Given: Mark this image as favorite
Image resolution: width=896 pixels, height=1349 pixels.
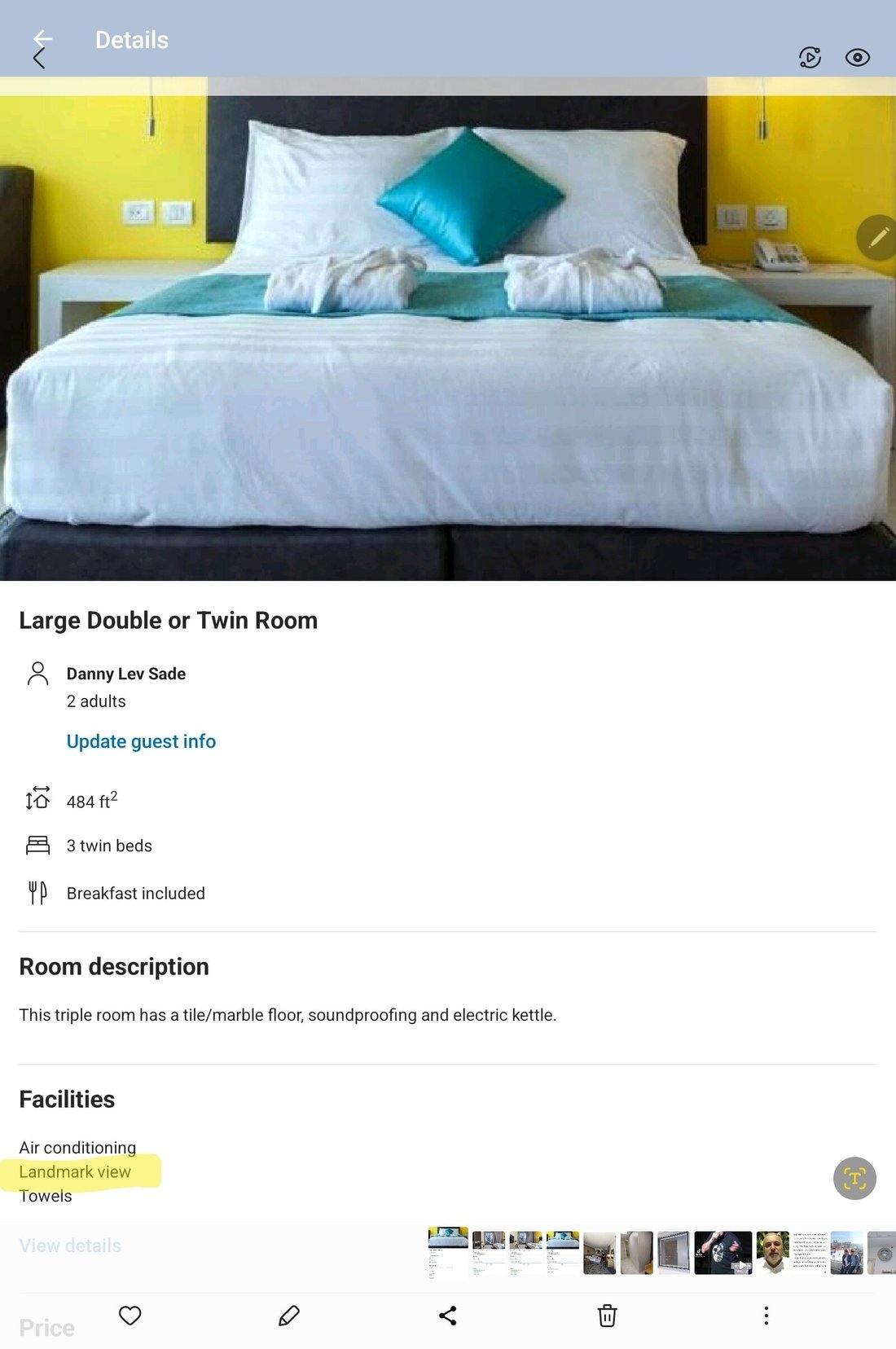Looking at the screenshot, I should tap(130, 1316).
